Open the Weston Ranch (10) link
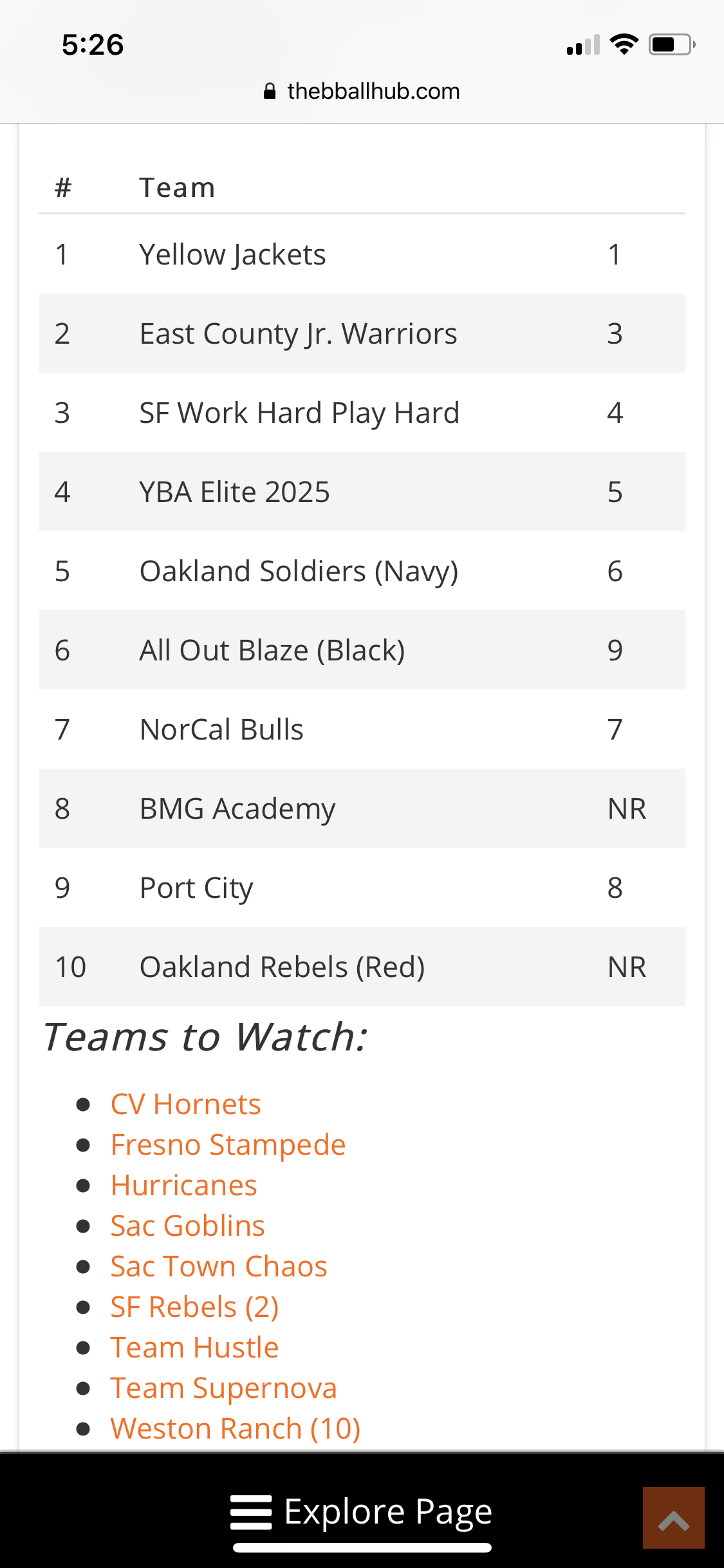 coord(235,1429)
